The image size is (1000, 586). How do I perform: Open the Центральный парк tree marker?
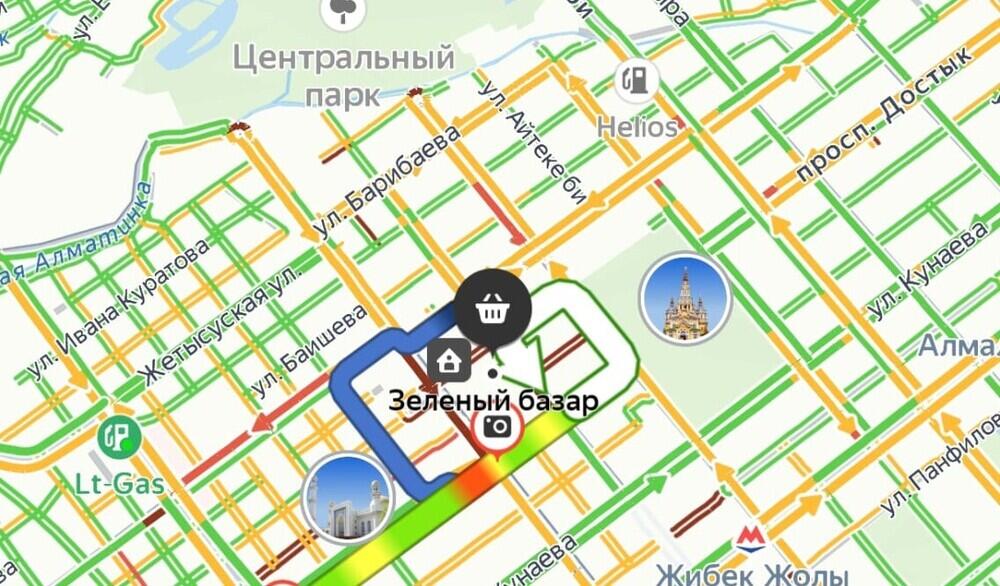[x=343, y=12]
